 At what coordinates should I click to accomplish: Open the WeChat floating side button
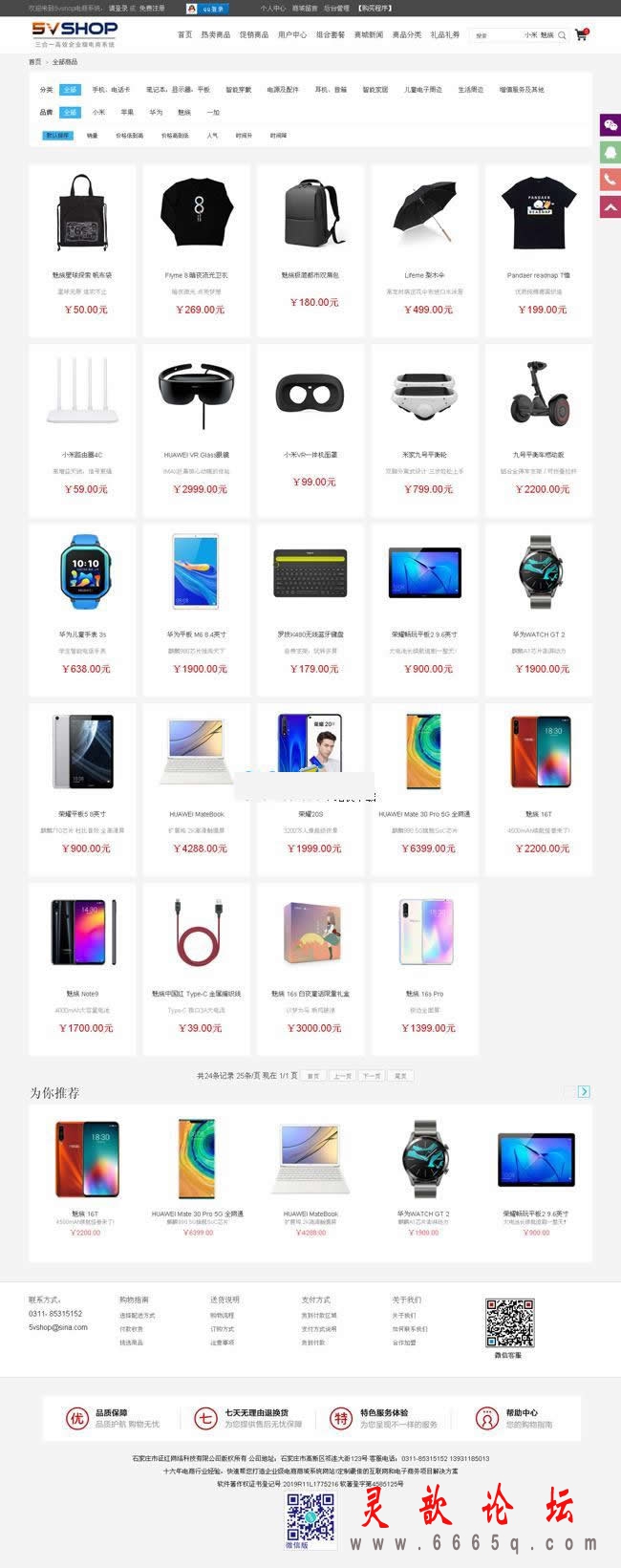click(x=610, y=125)
